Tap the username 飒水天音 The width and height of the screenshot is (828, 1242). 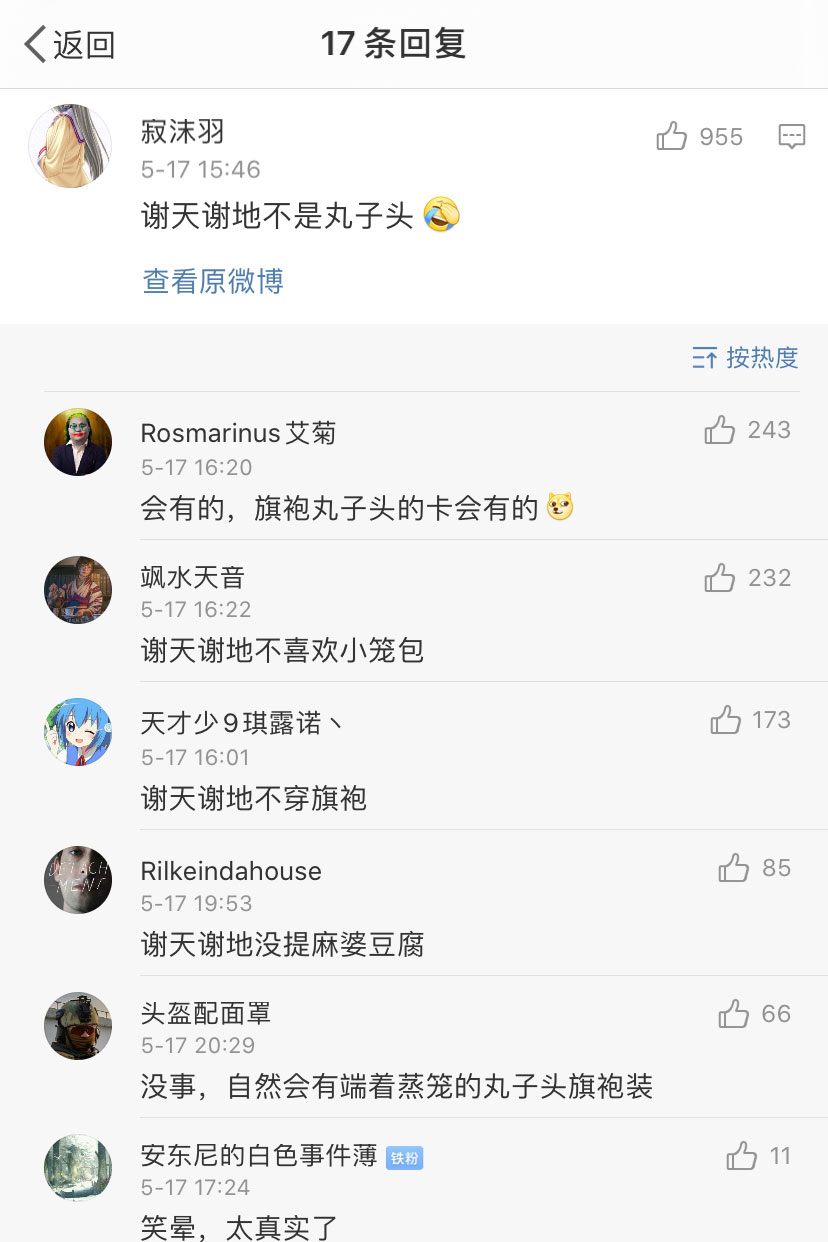(192, 577)
